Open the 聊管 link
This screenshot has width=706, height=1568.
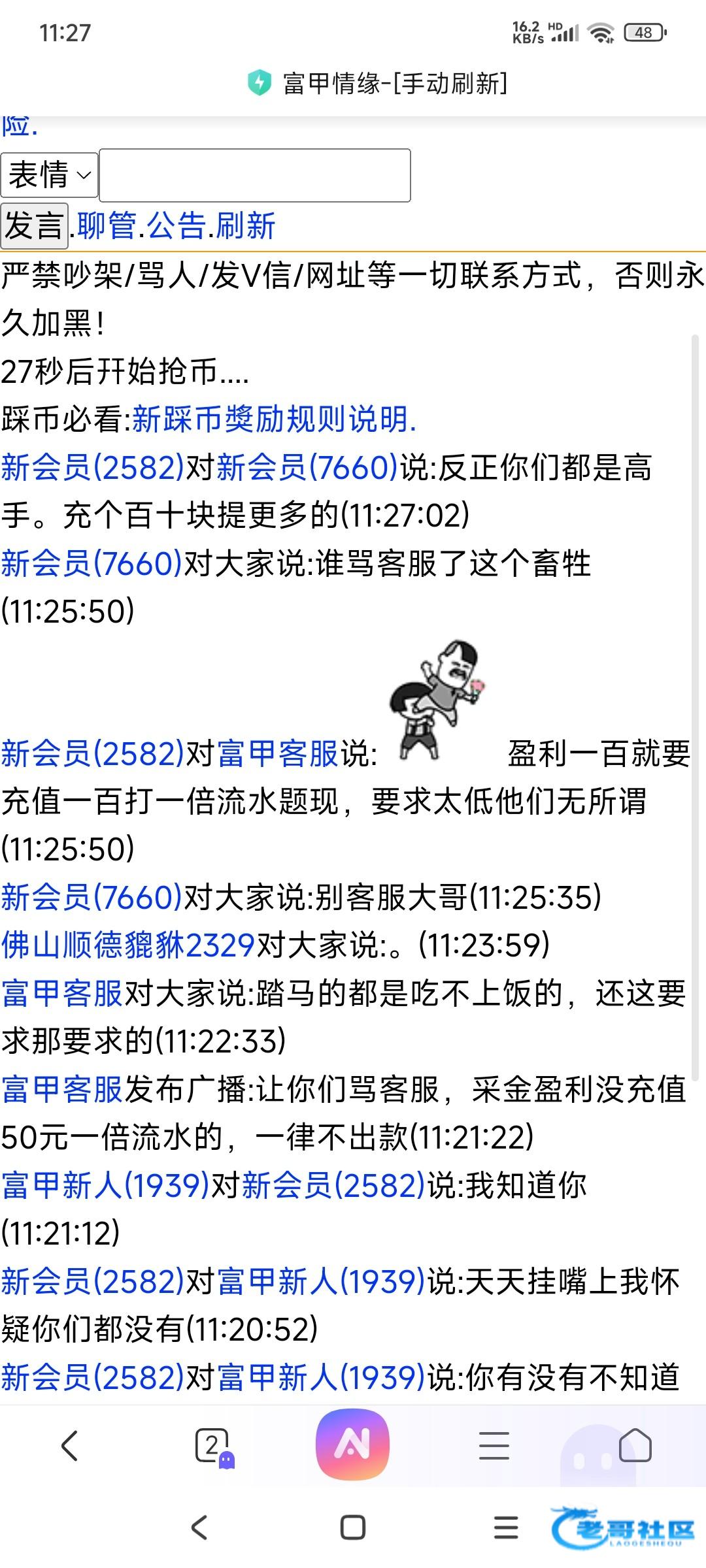107,226
